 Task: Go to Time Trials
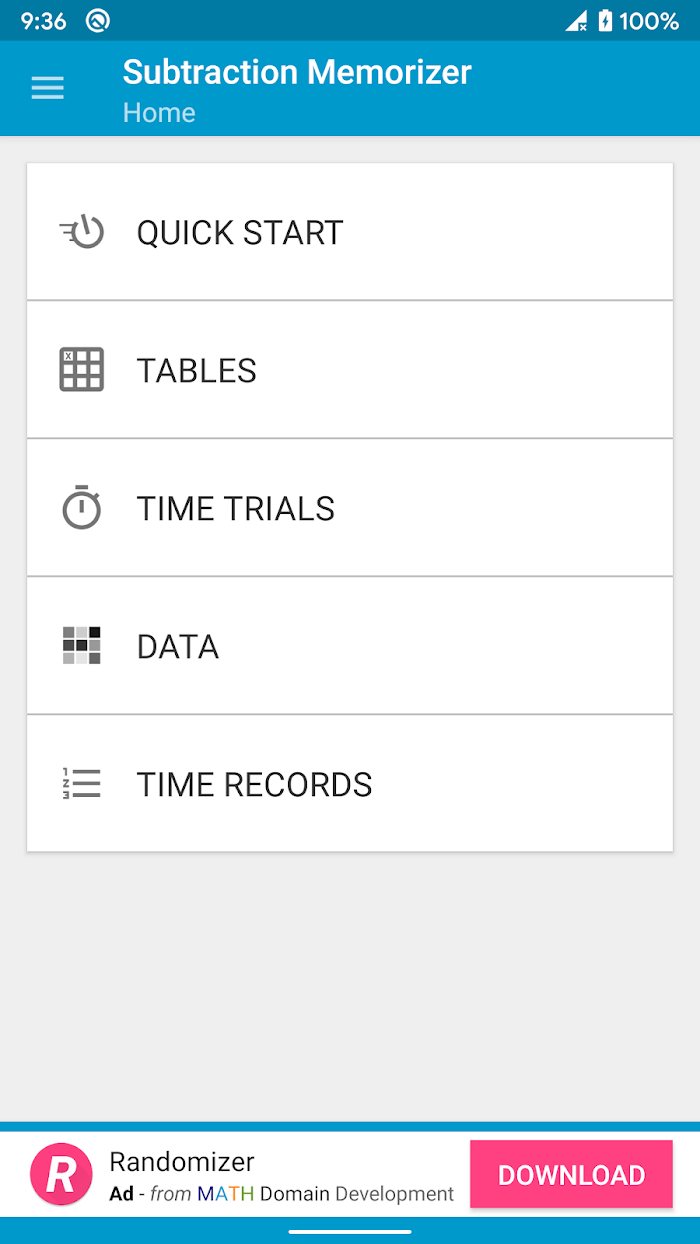pos(350,508)
